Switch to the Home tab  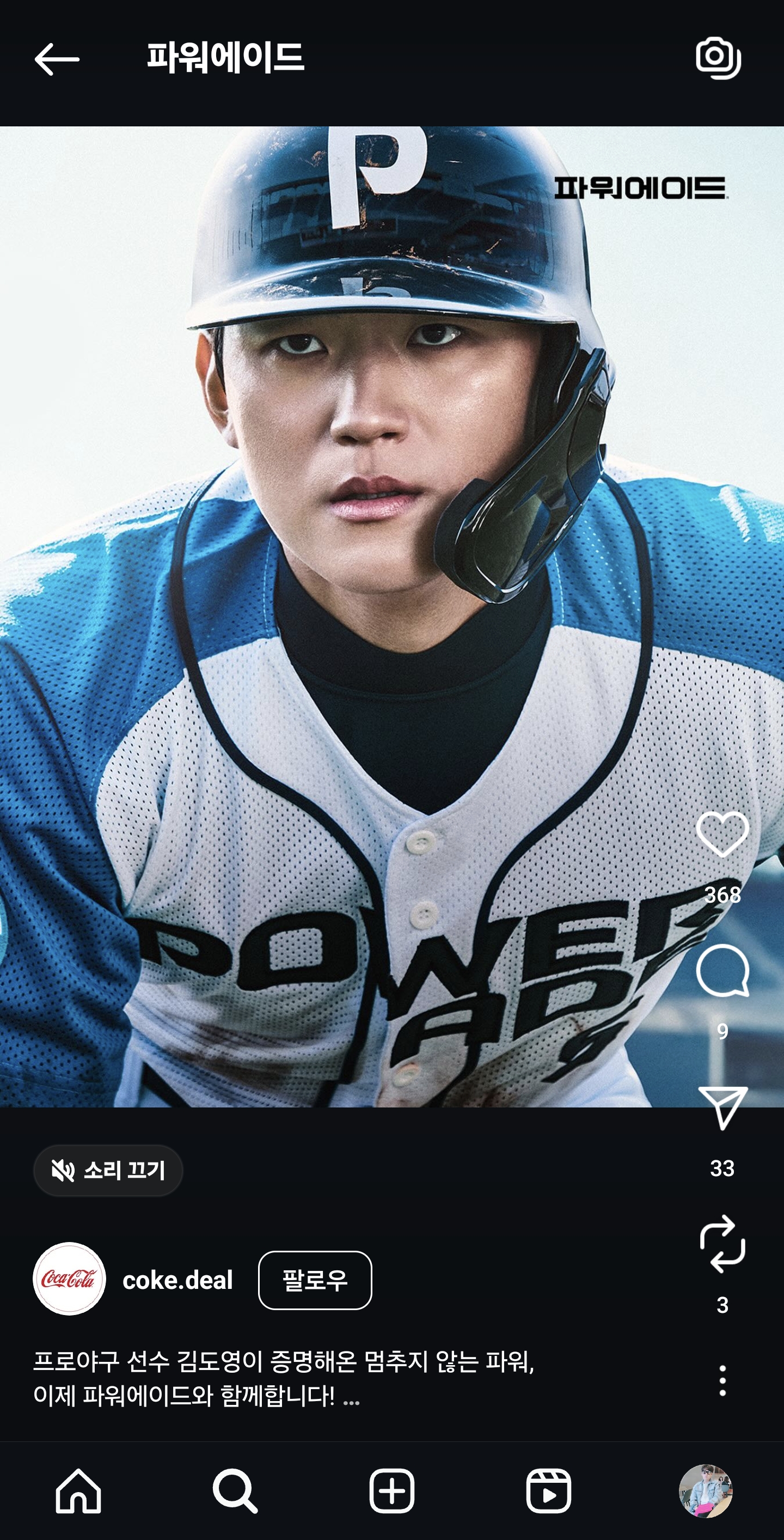click(x=78, y=1490)
